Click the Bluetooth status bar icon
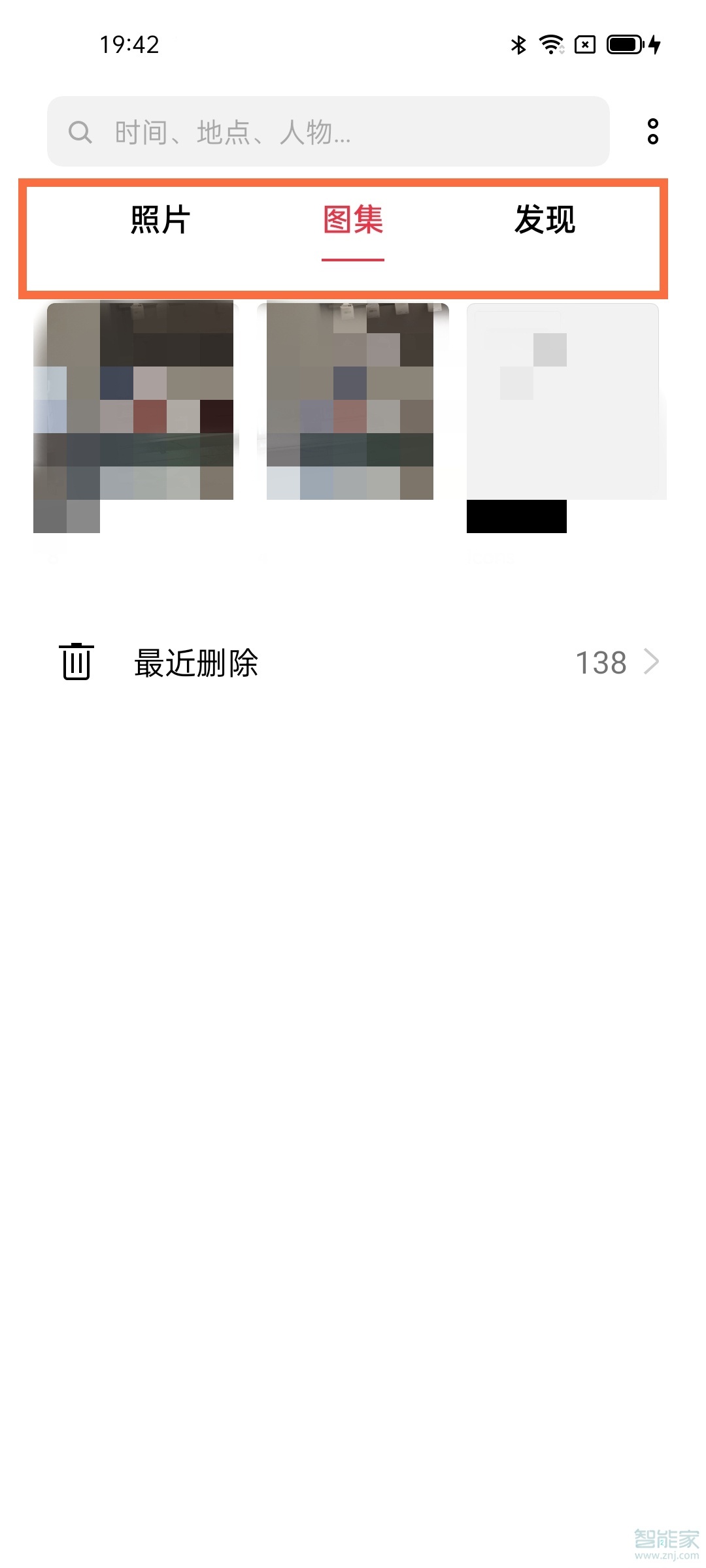Image resolution: width=706 pixels, height=1568 pixels. (518, 45)
